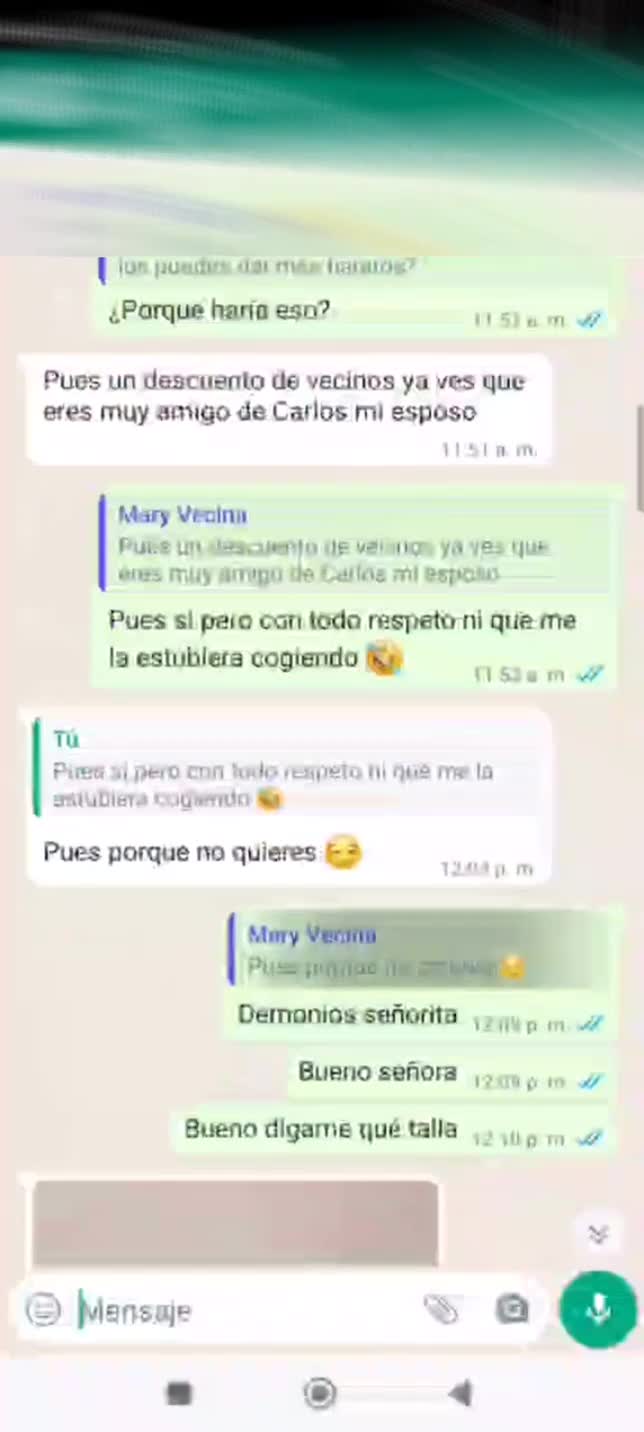
Task: Attach a file with the paperclip
Action: pos(440,1309)
